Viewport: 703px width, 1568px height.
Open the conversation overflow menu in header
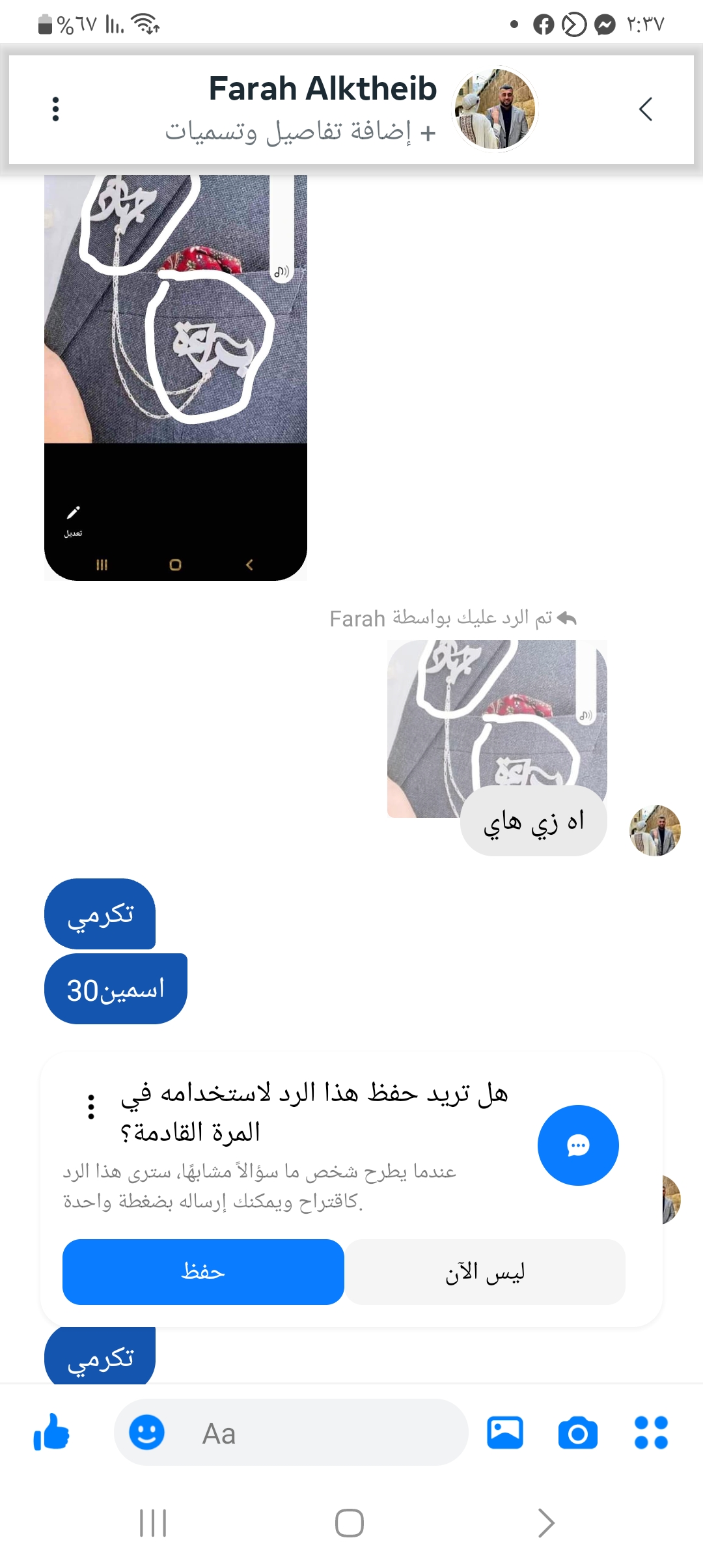[56, 109]
